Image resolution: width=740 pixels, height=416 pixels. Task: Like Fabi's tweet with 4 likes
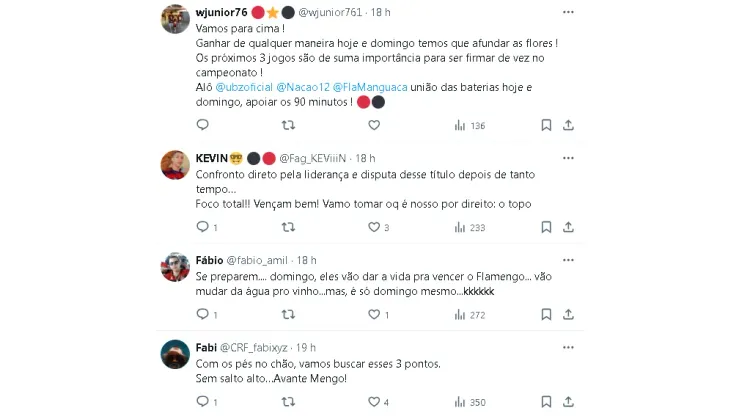click(x=374, y=401)
